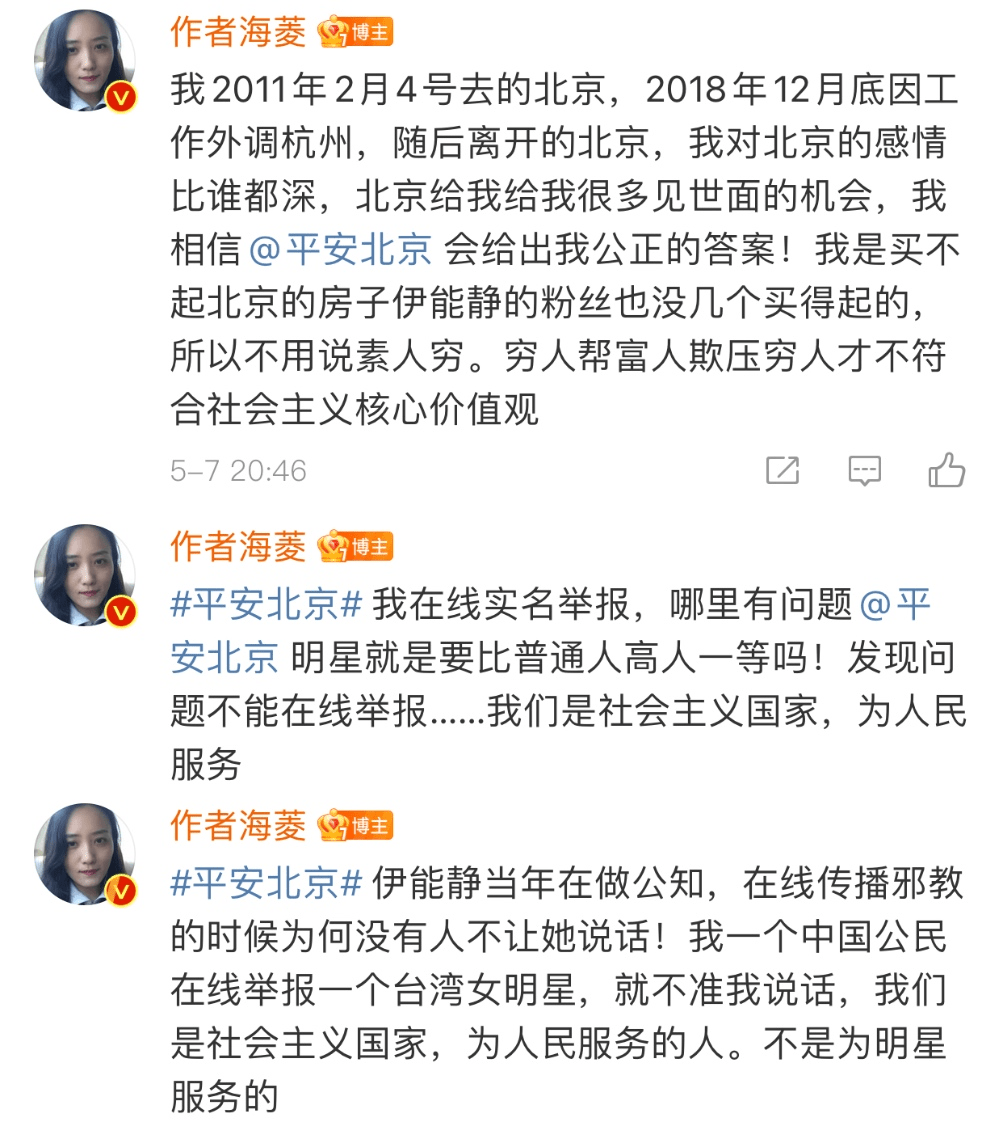Share the comment posted 5-7 20:46

(782, 470)
